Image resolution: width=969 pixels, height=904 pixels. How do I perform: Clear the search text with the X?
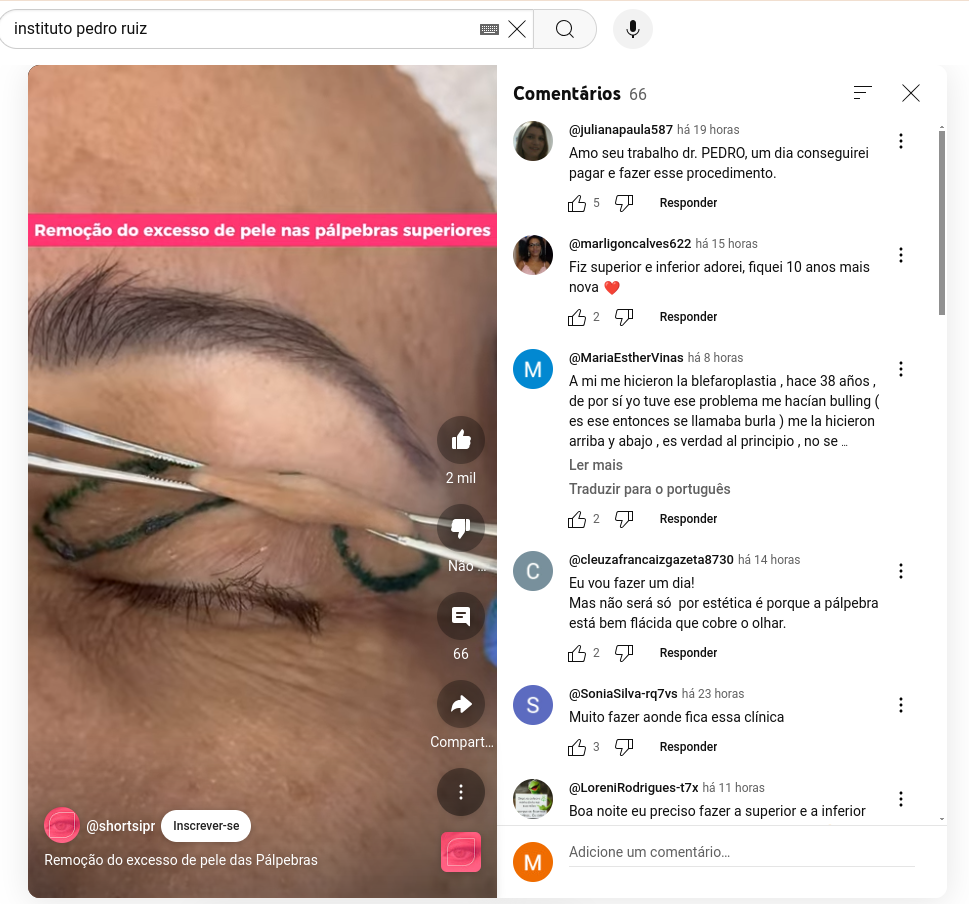517,29
